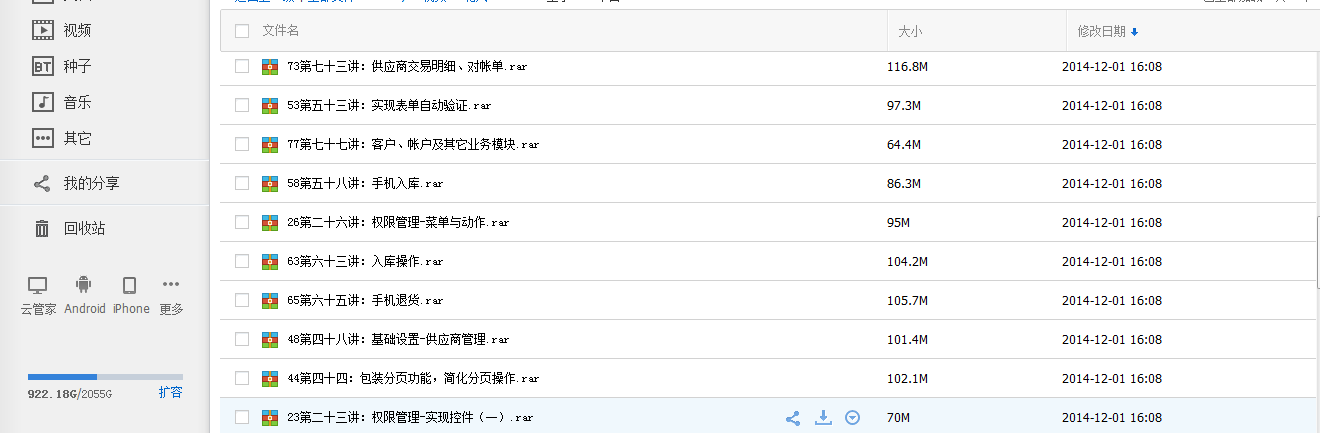Image resolution: width=1320 pixels, height=433 pixels.
Task: Open the Android client option
Action: coord(84,296)
